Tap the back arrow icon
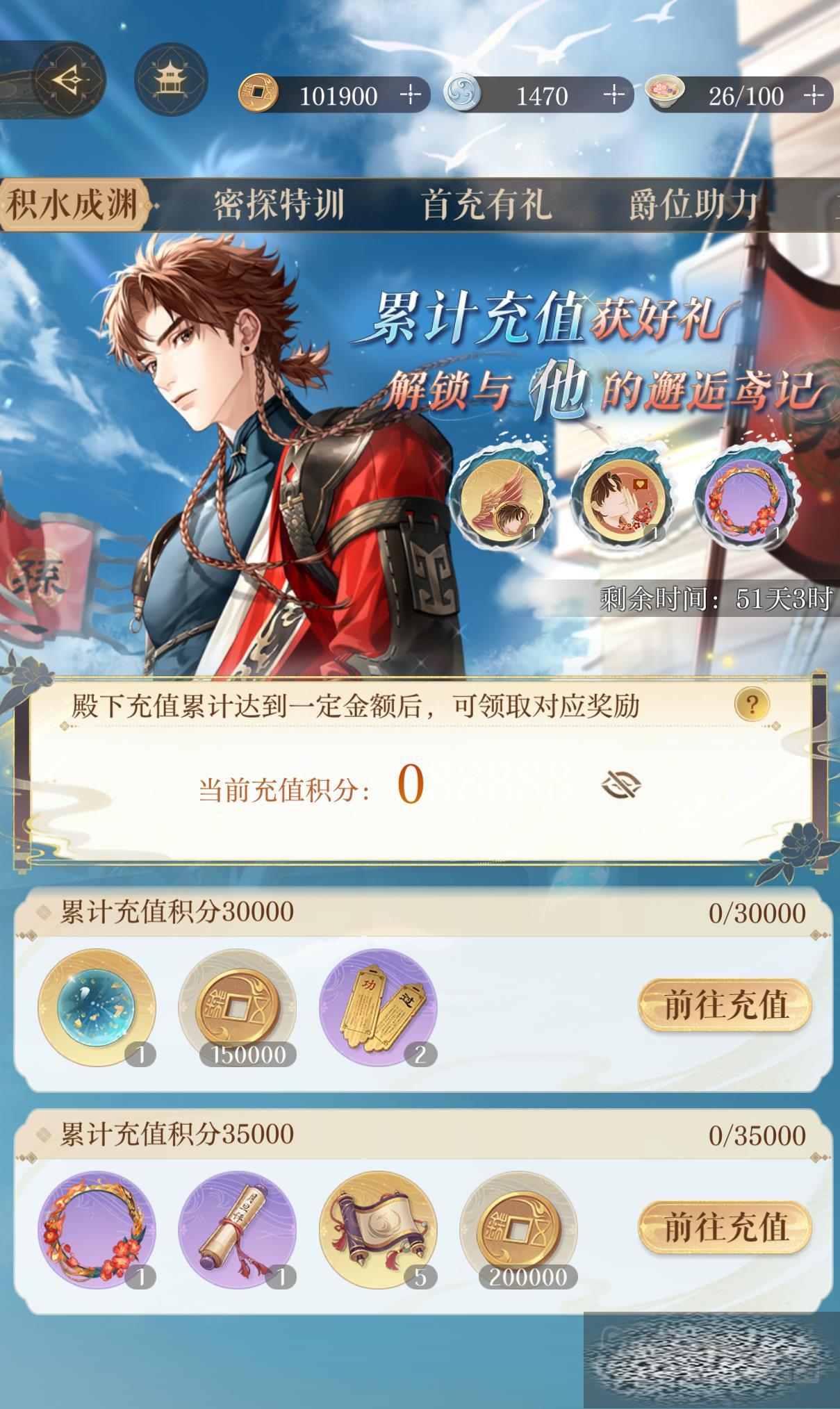The image size is (840, 1409). click(x=68, y=81)
